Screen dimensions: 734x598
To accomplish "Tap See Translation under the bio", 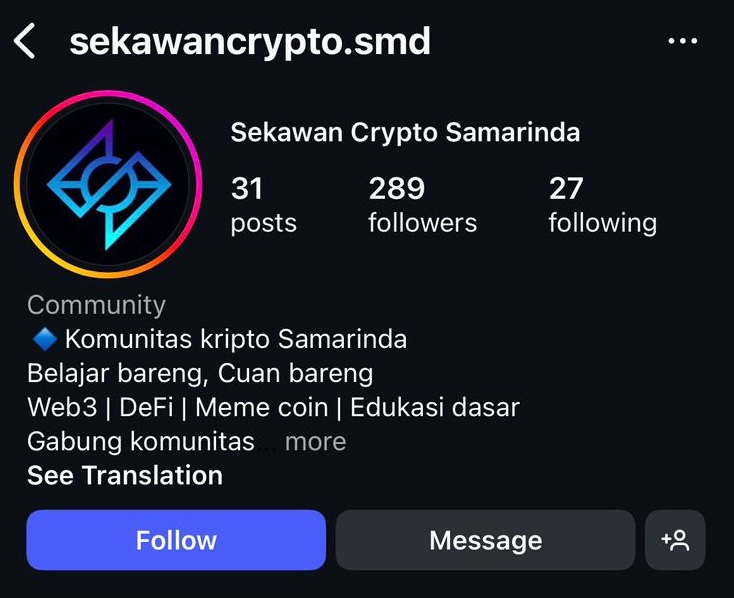I will pos(125,475).
